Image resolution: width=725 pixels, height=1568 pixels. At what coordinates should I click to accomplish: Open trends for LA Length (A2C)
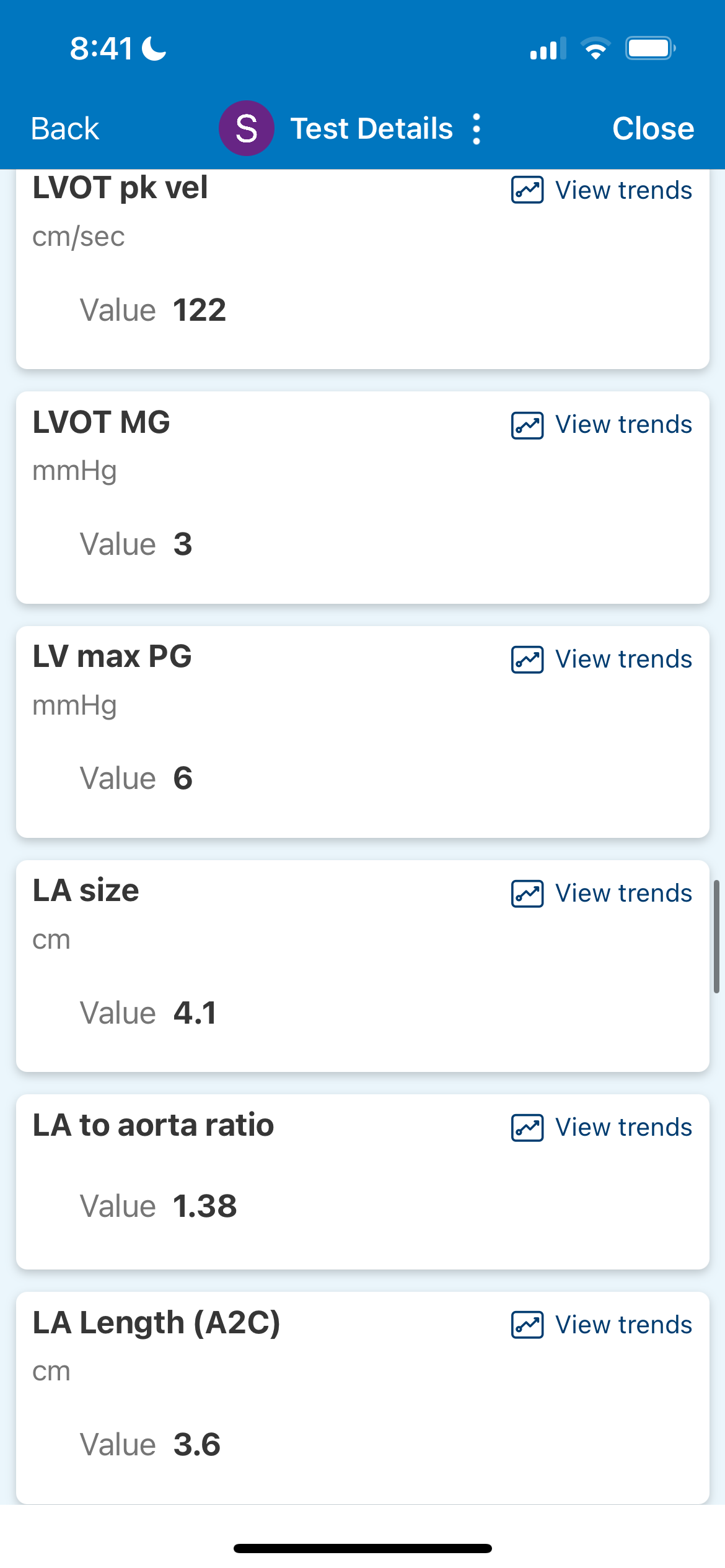pos(602,1325)
